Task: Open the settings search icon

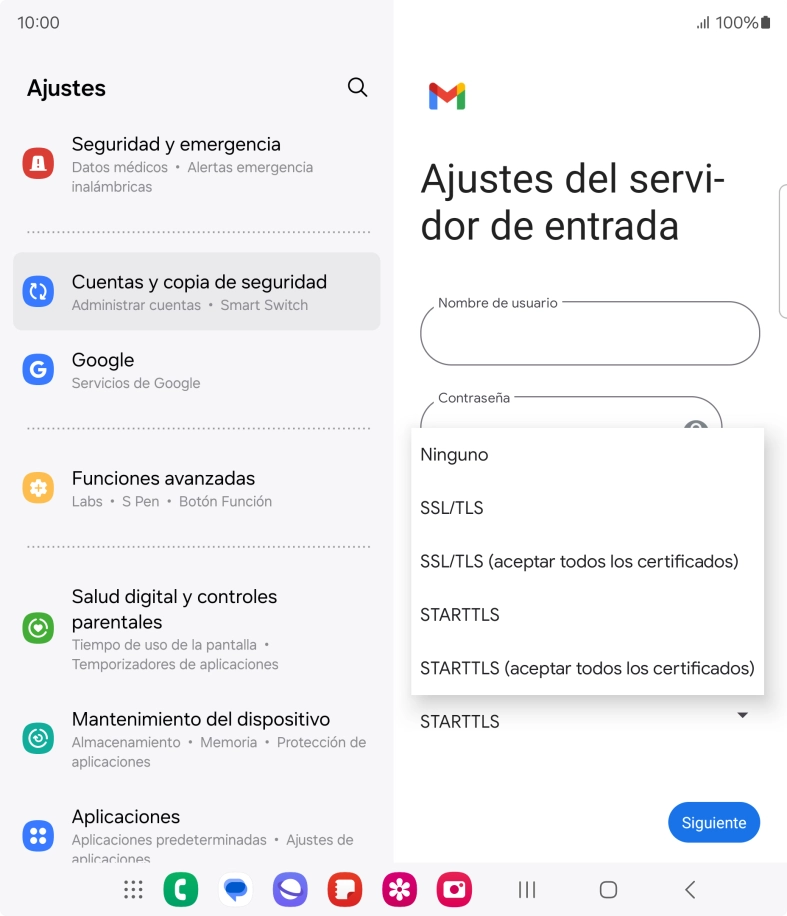Action: pyautogui.click(x=357, y=87)
